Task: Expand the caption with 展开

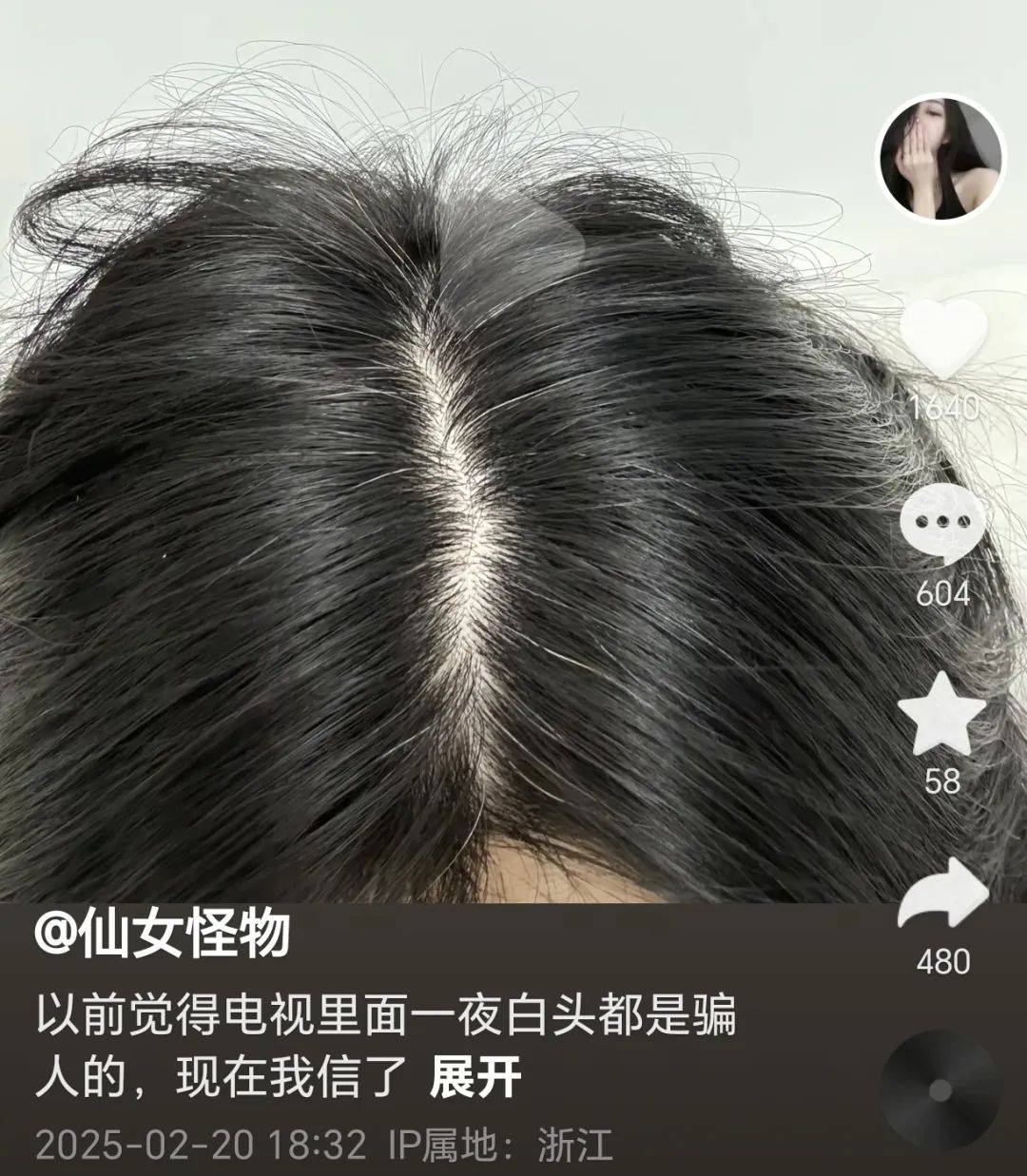Action: (475, 1077)
